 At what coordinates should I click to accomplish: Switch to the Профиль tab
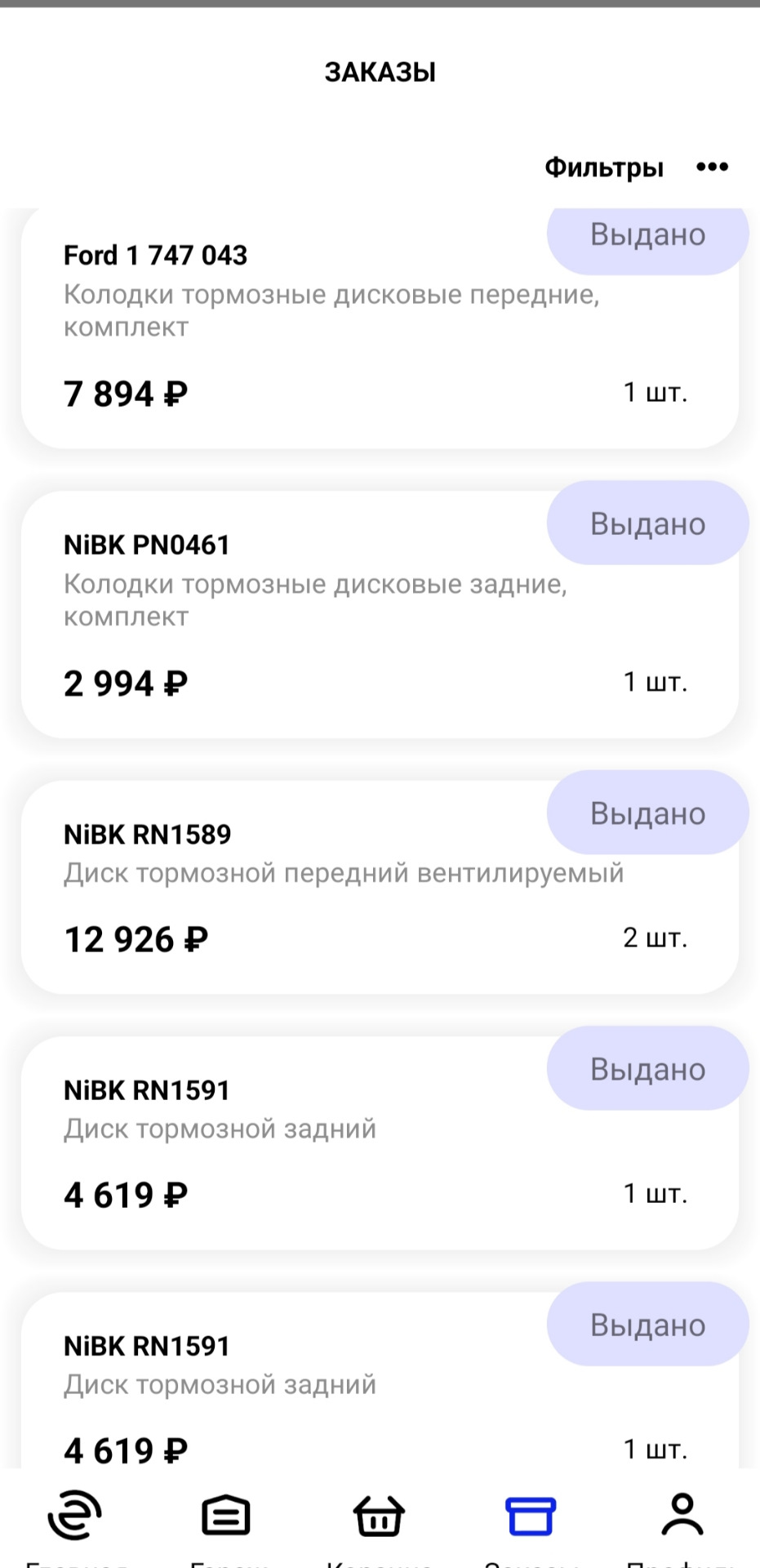click(x=682, y=1519)
